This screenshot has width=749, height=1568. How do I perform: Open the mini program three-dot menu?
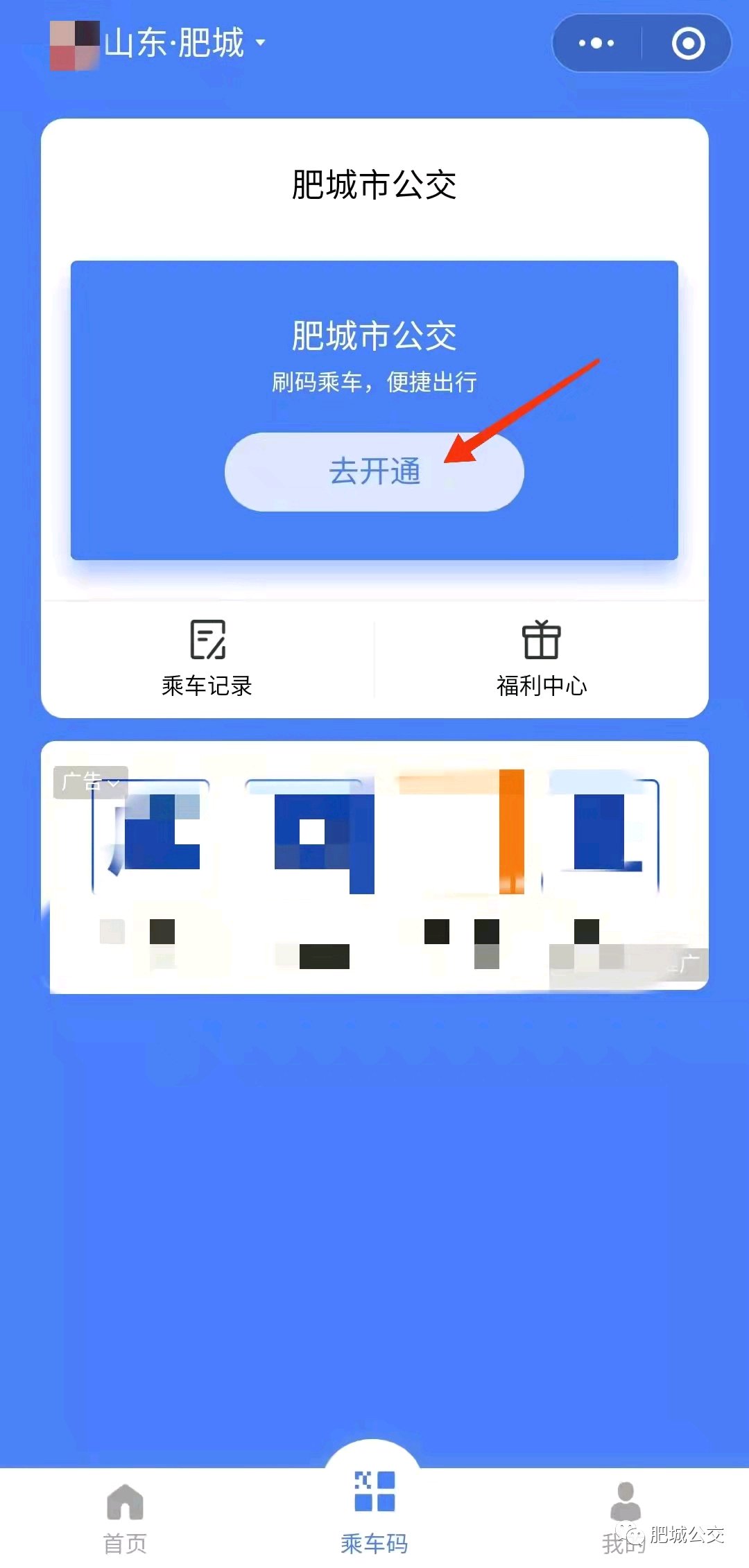coord(596,43)
